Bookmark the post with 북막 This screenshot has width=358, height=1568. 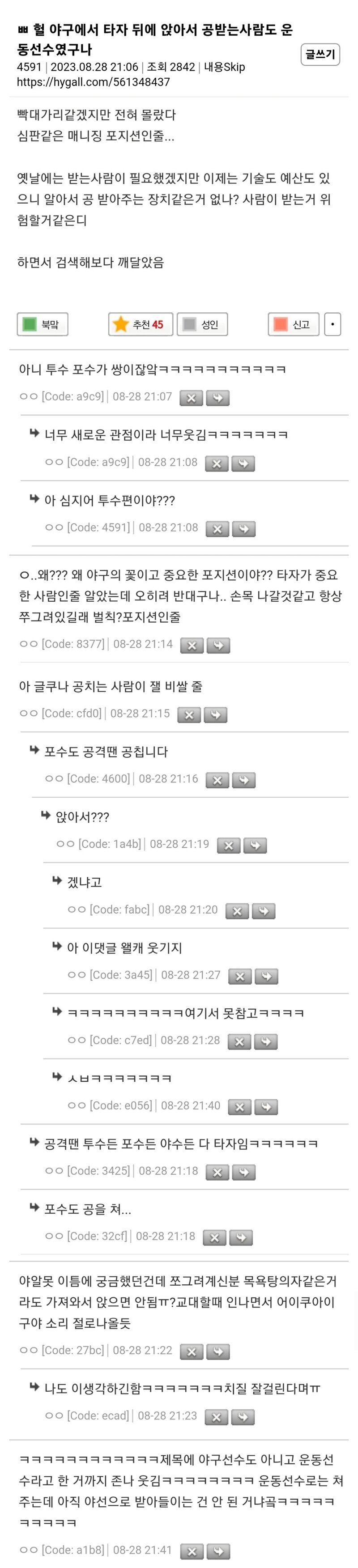pos(42,324)
